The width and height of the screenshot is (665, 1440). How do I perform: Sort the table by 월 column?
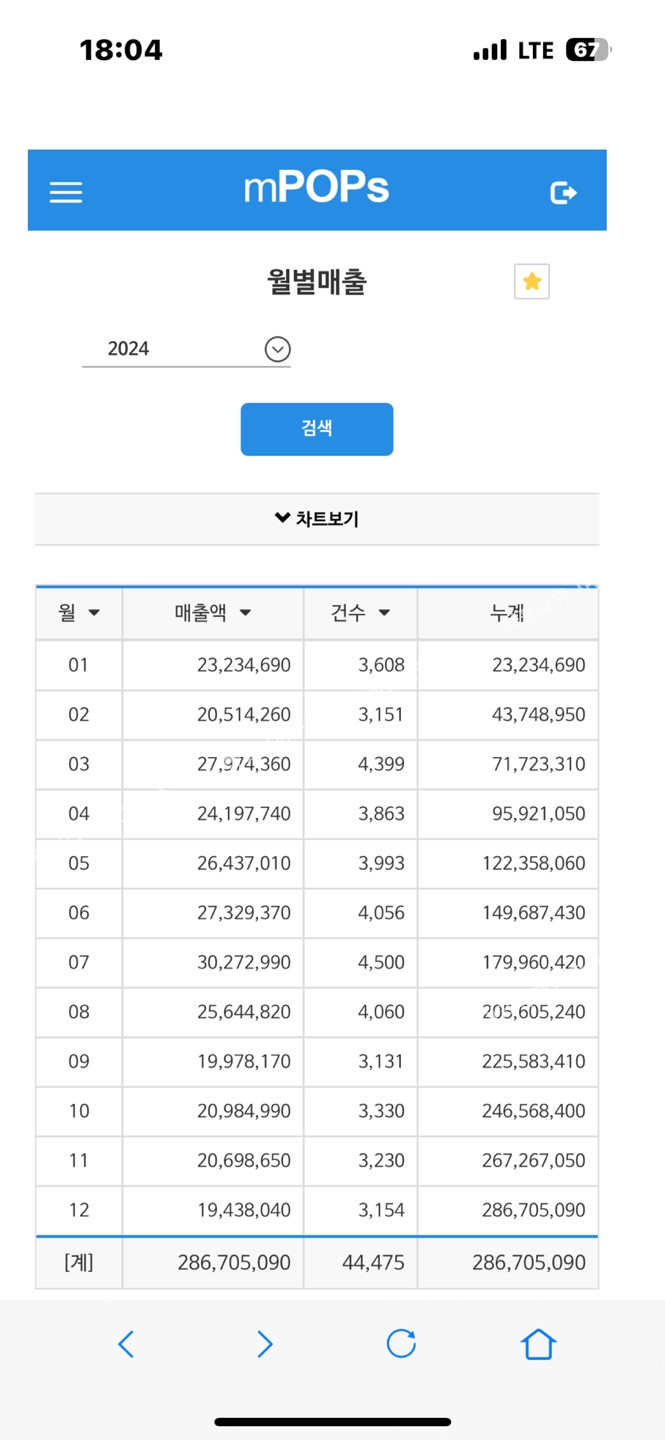(79, 613)
